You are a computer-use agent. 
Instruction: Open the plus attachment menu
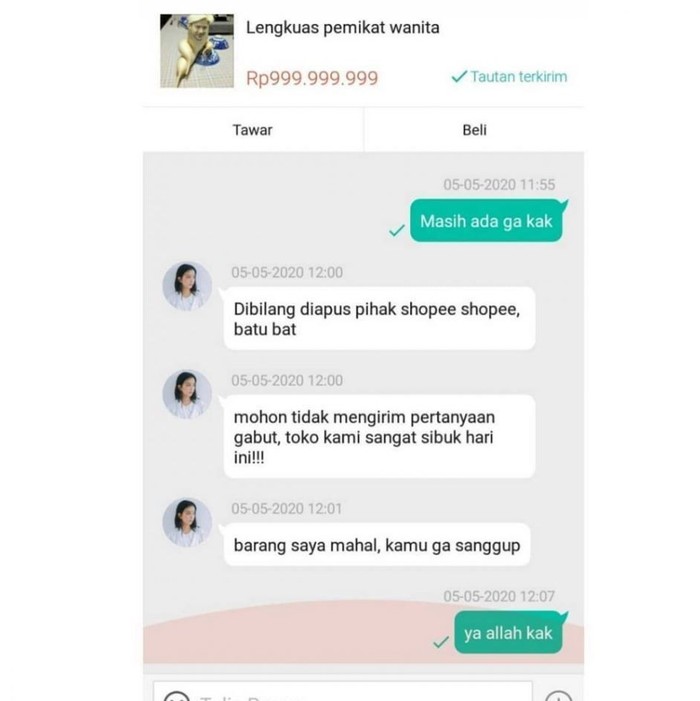[x=558, y=696]
